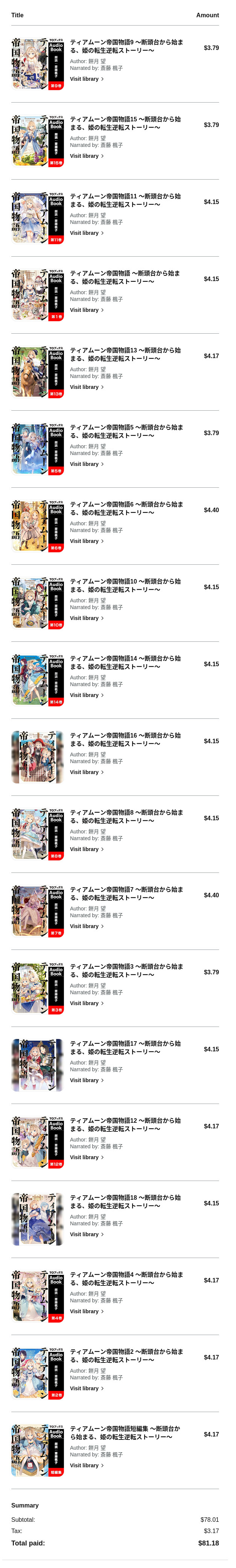
Task: Visit library for ティアムーン帝国物語4
Action: click(x=86, y=1311)
